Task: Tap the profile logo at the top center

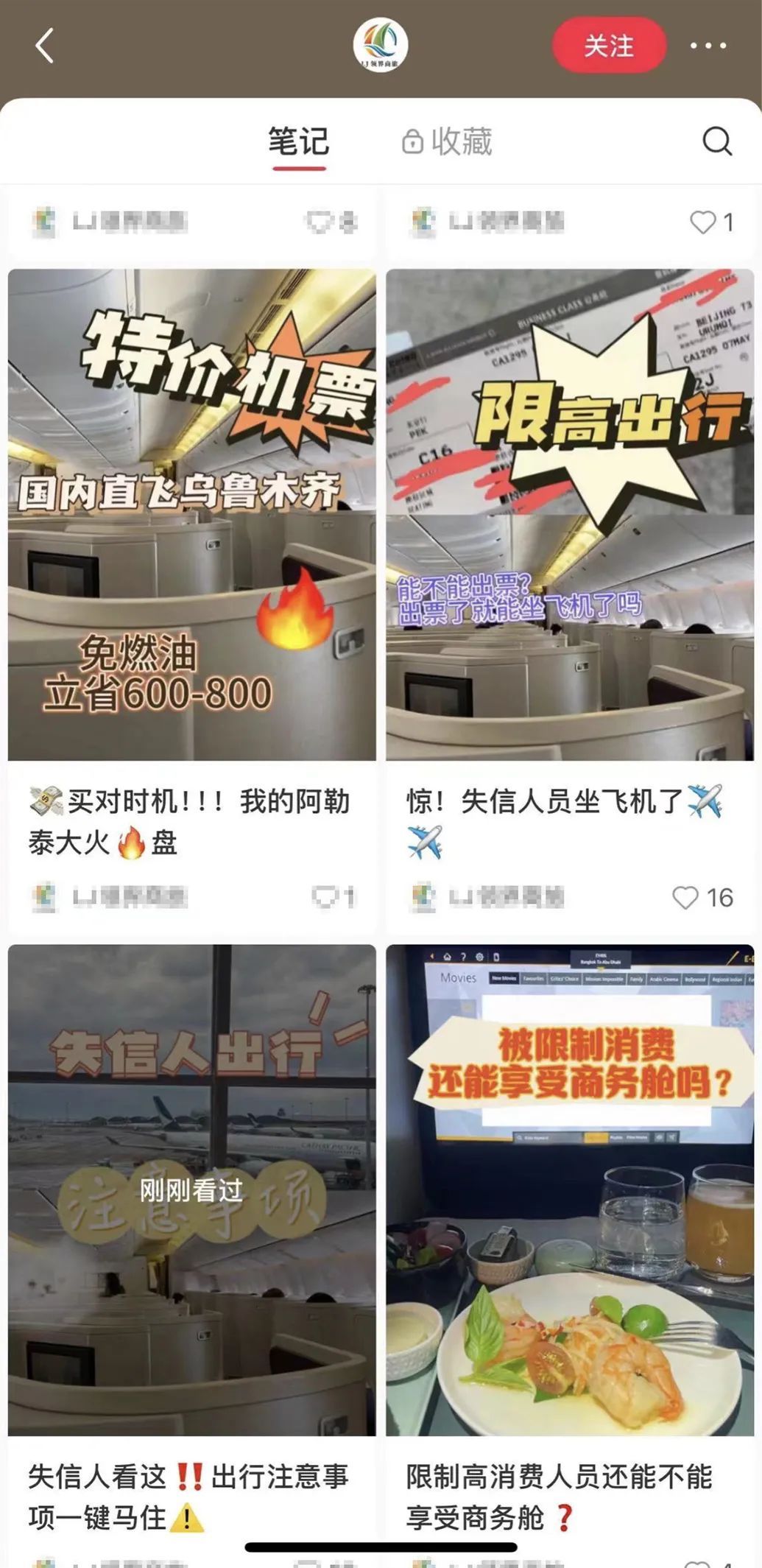Action: pyautogui.click(x=381, y=46)
